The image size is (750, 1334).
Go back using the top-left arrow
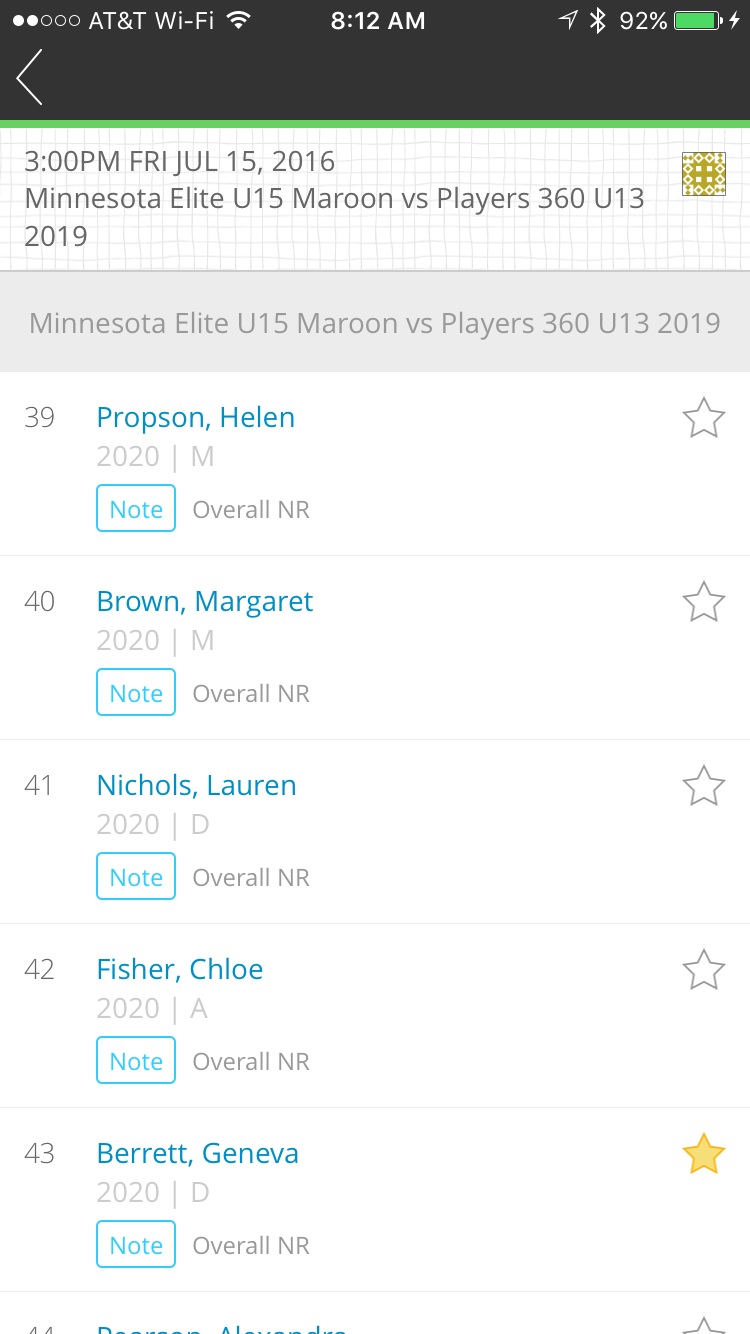[x=30, y=77]
